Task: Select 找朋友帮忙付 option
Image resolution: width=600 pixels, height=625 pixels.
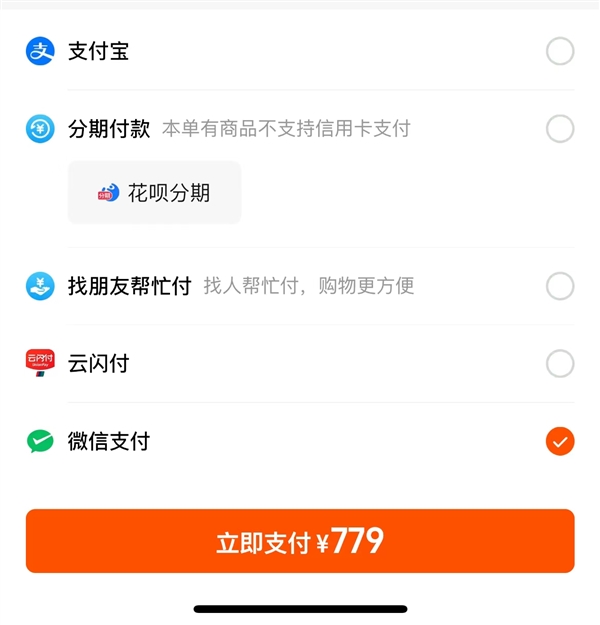Action: tap(560, 286)
